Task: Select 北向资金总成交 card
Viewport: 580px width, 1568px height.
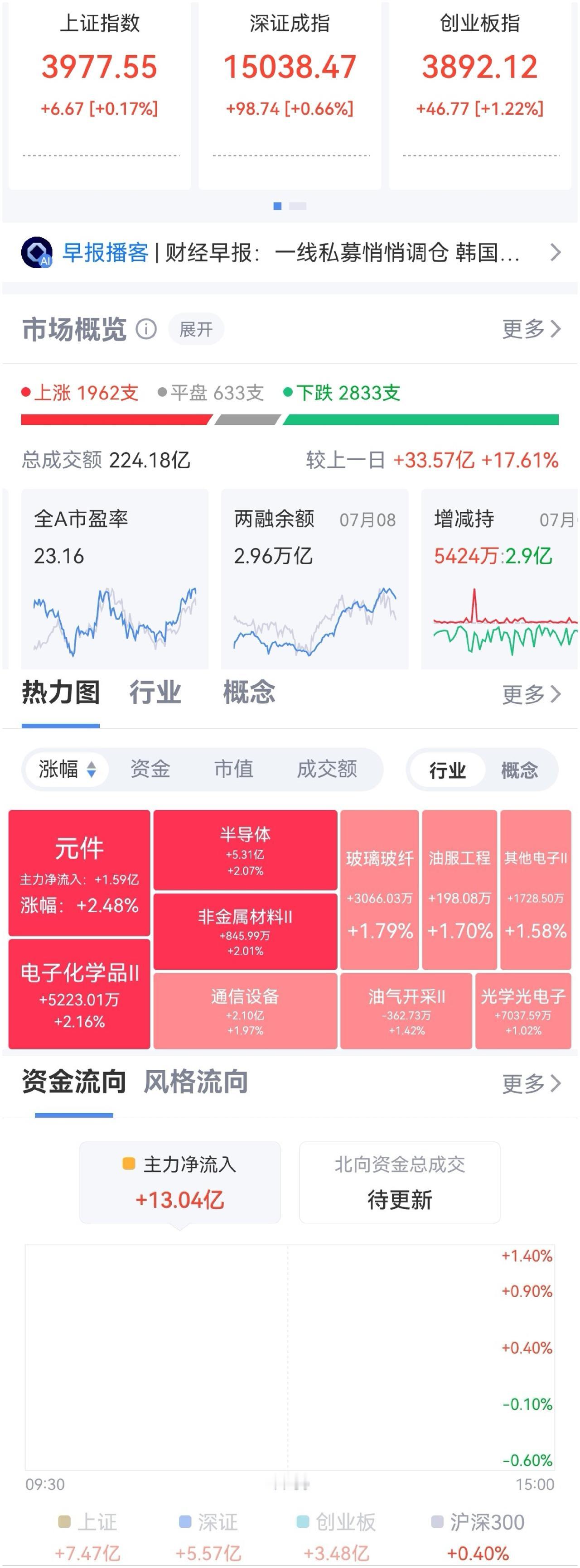Action: tap(400, 1182)
